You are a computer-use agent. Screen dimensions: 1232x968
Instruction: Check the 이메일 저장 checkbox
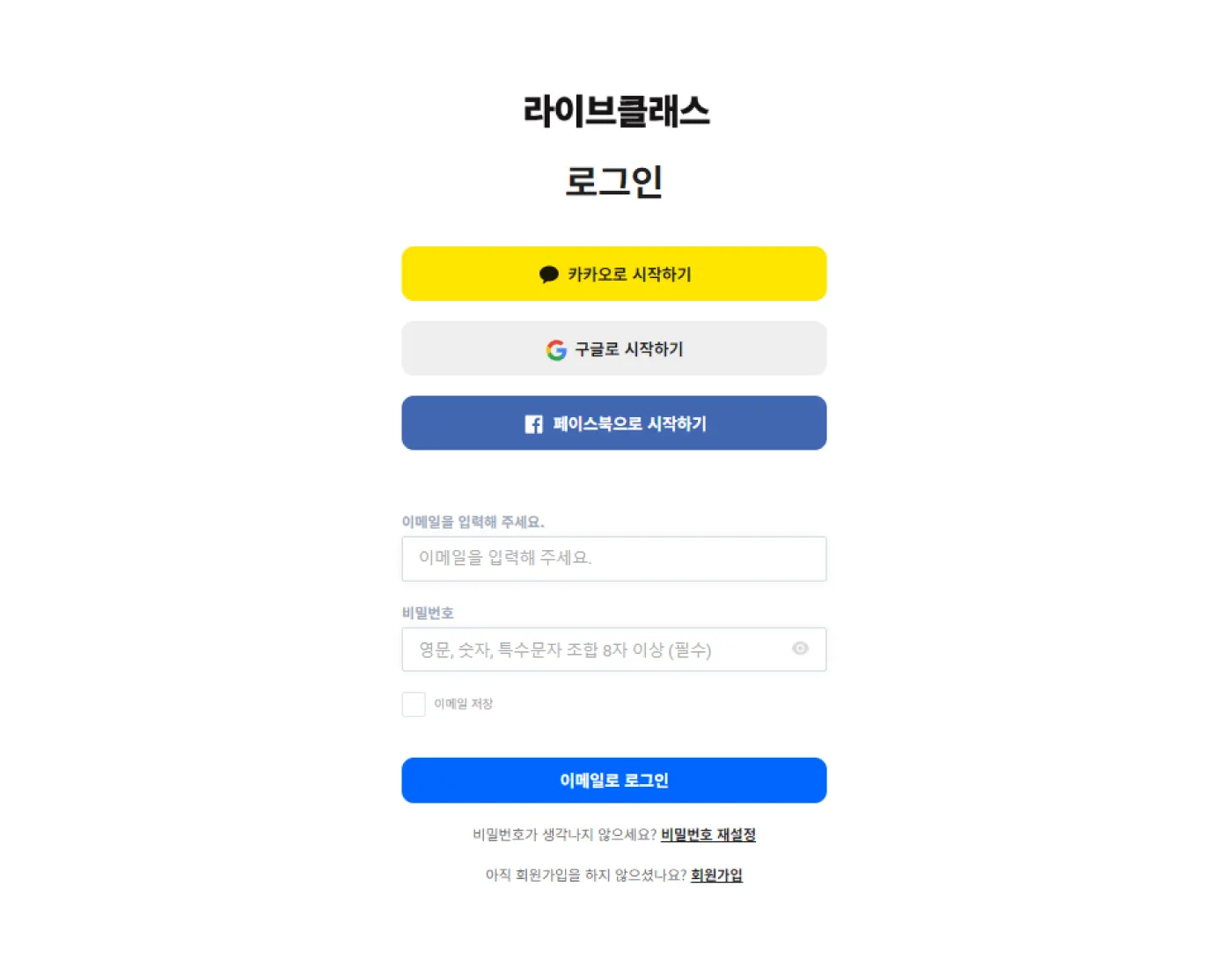pyautogui.click(x=414, y=704)
